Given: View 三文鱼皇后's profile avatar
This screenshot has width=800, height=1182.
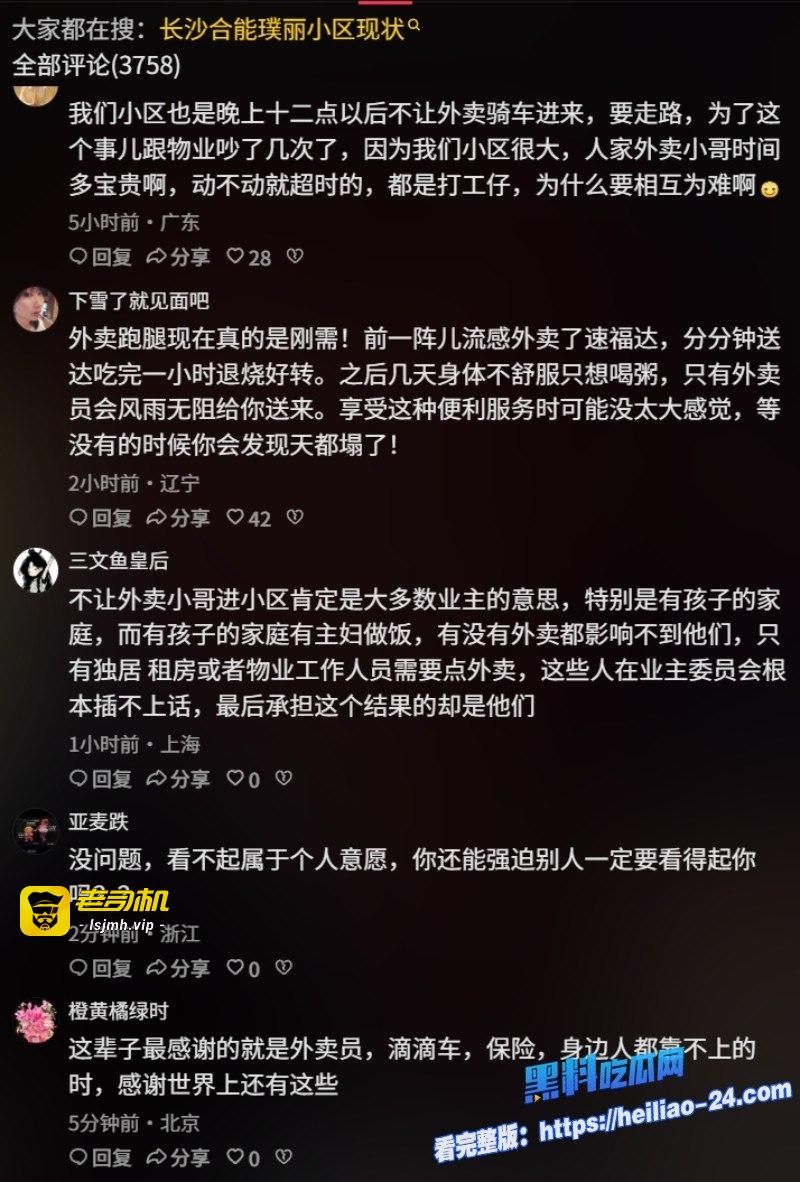Looking at the screenshot, I should [x=35, y=570].
